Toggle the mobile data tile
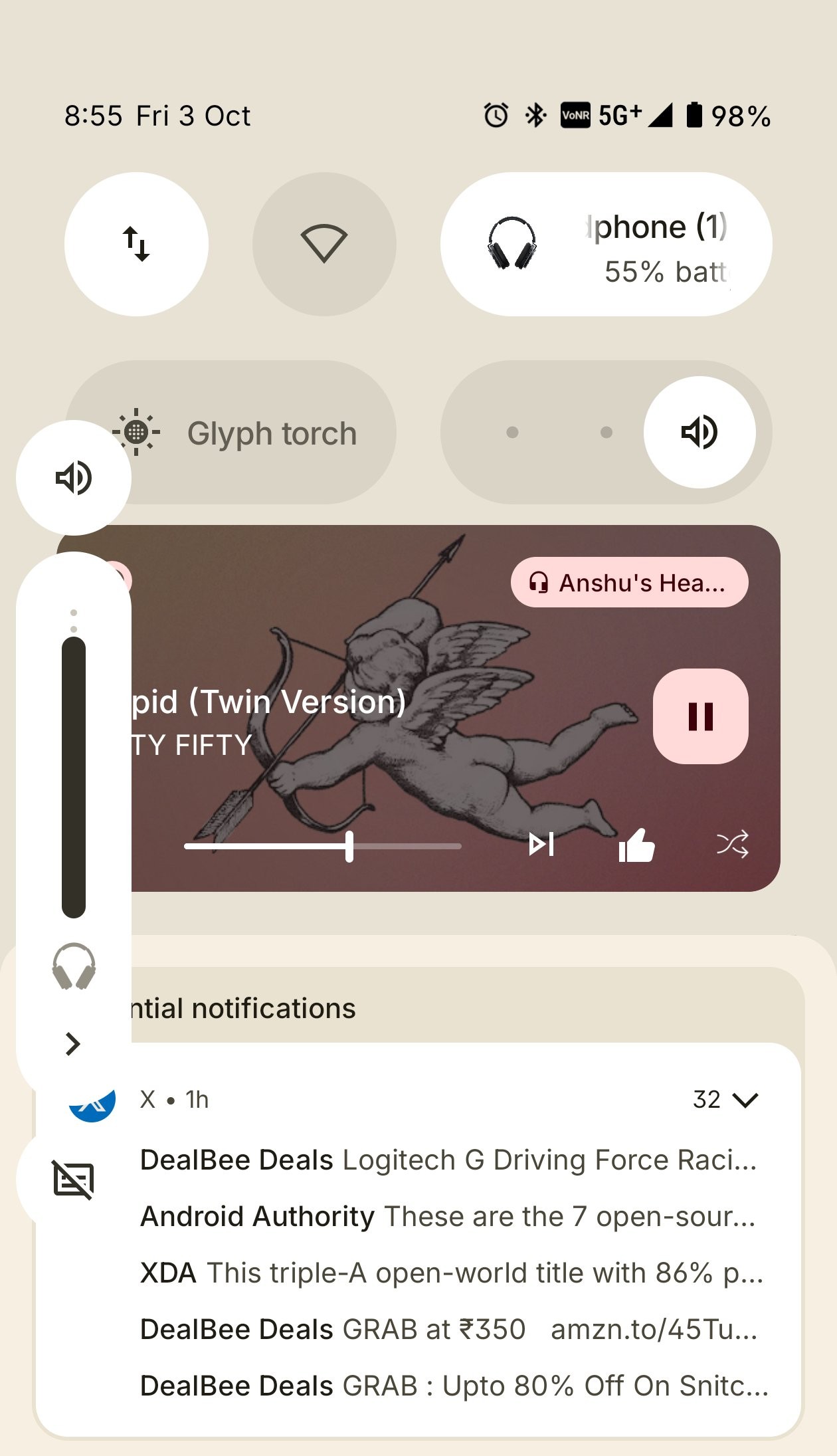The height and width of the screenshot is (1456, 837). [136, 244]
